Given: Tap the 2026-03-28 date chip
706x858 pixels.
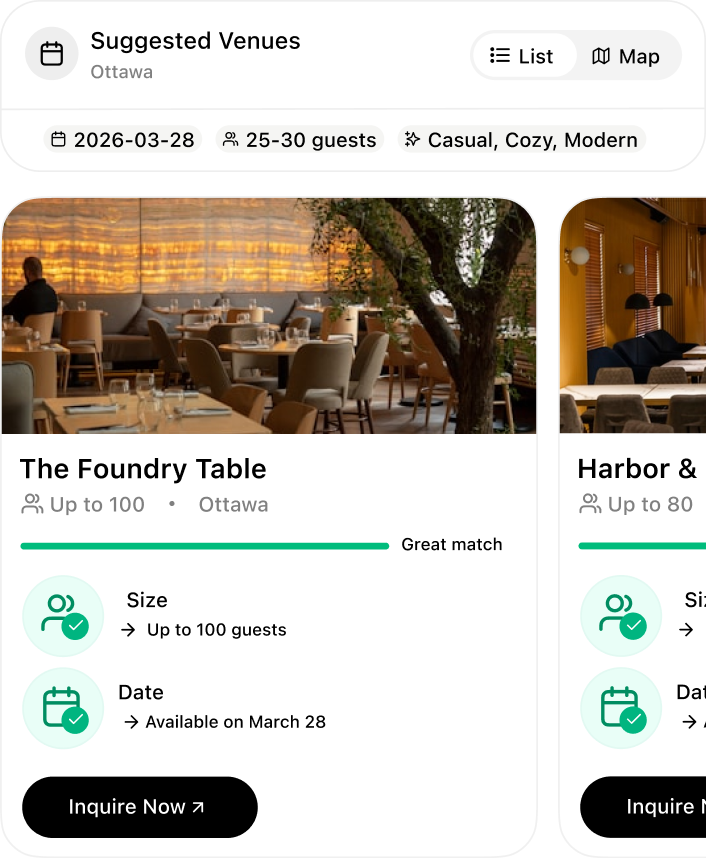Looking at the screenshot, I should click(x=123, y=140).
